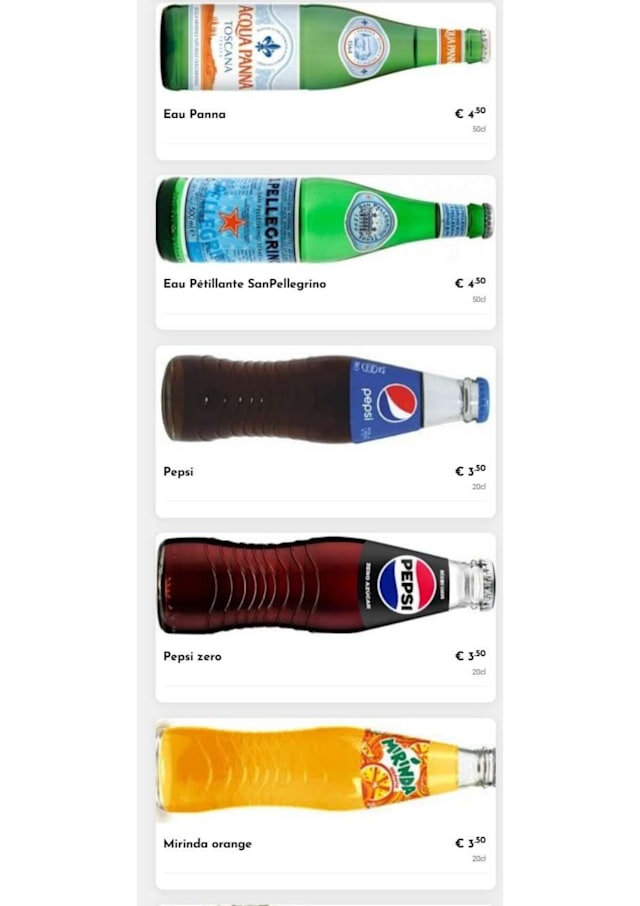
Task: Select Eau Pétillante SanPellegrino card
Action: [x=325, y=252]
